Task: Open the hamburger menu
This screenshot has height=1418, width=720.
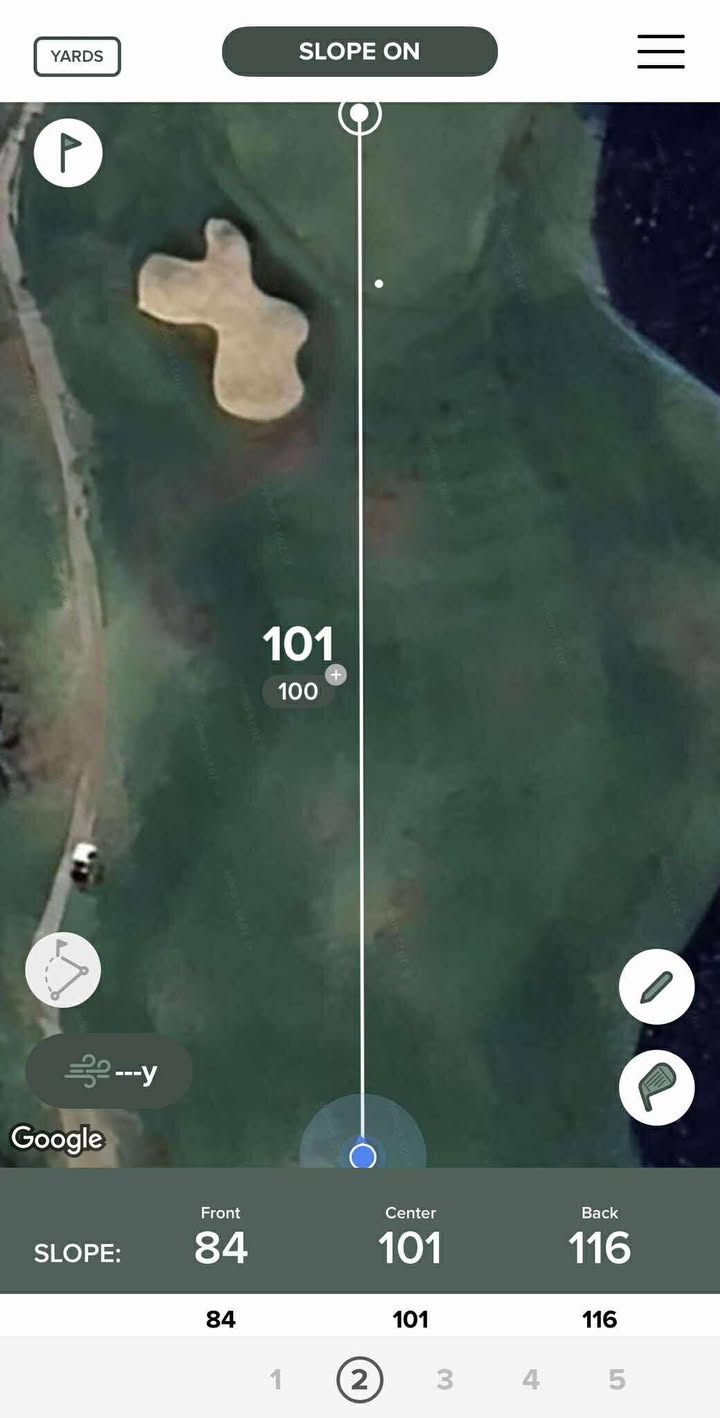Action: click(x=660, y=52)
